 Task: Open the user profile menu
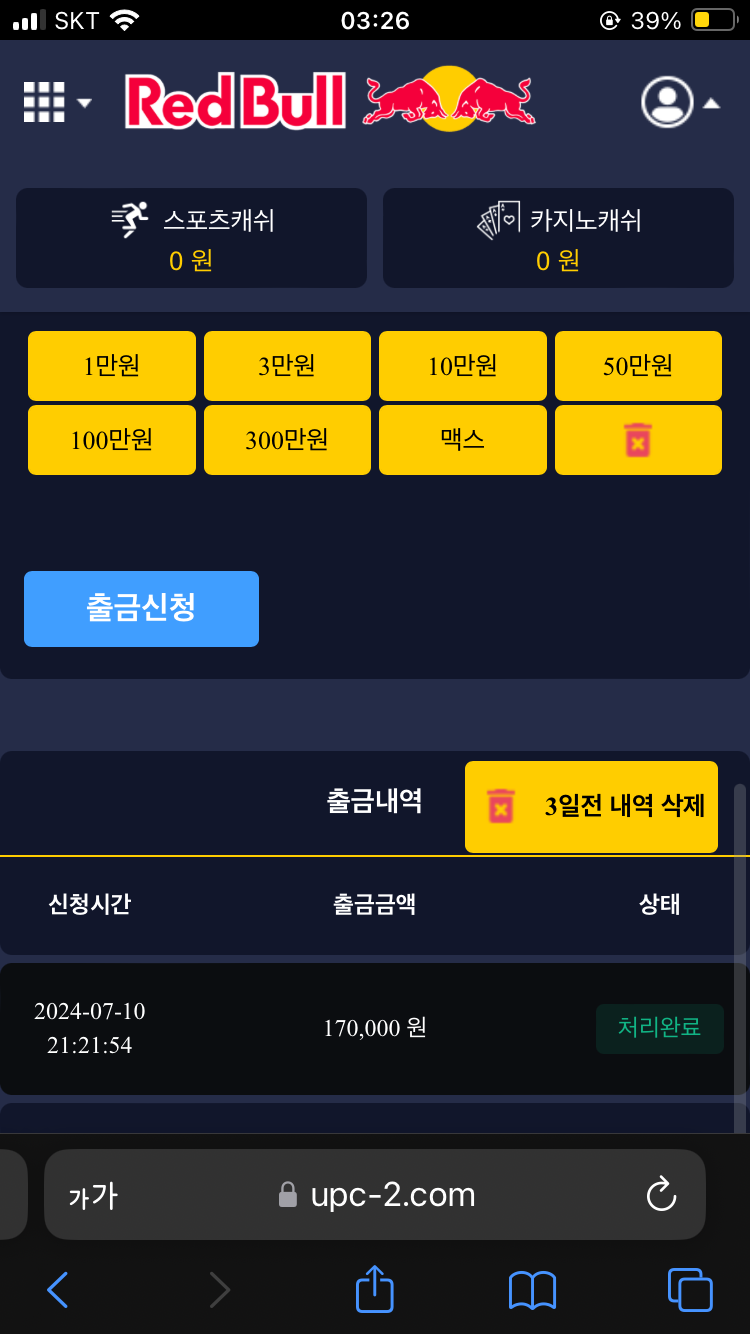click(679, 102)
